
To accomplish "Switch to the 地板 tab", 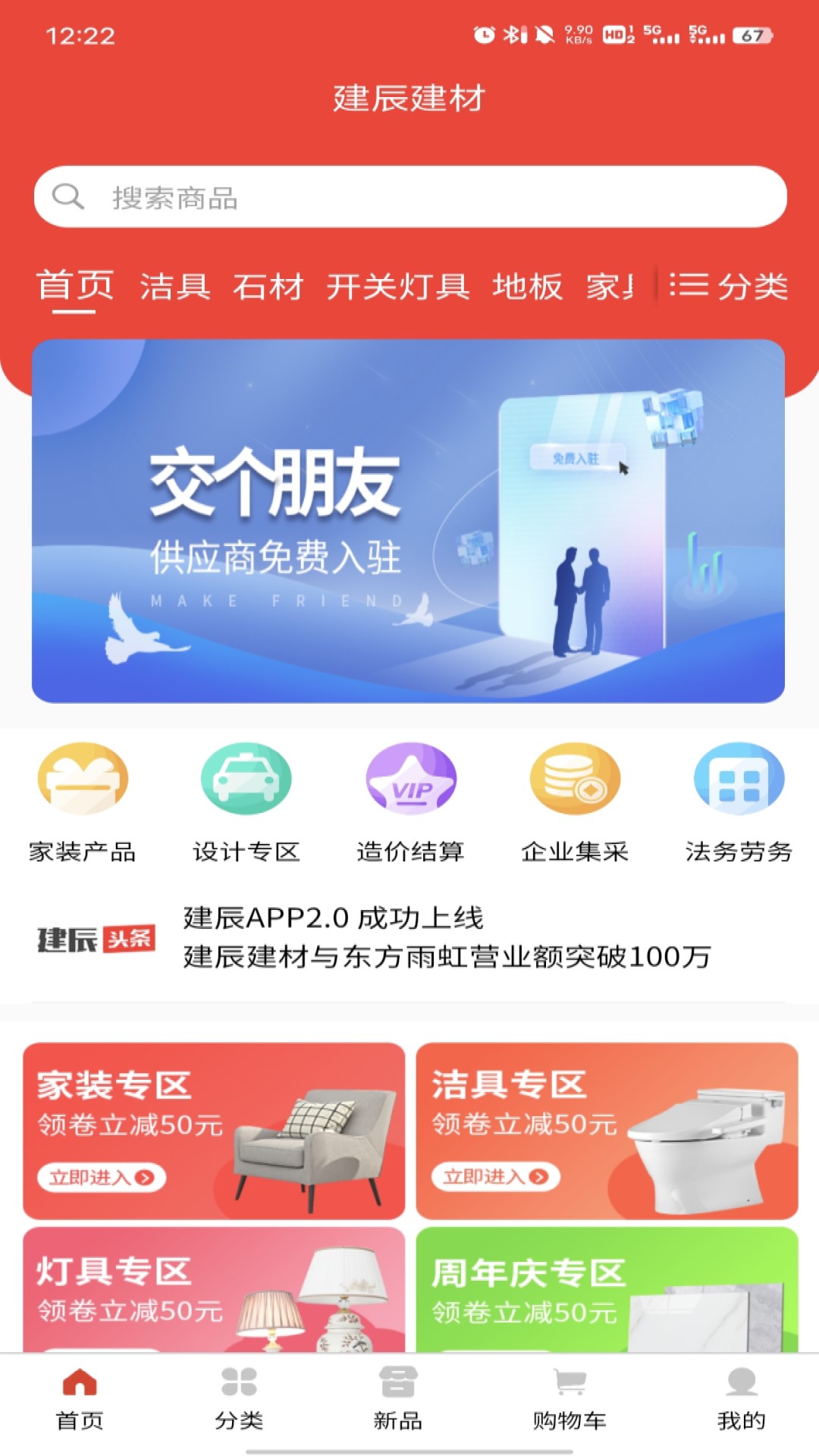I will tap(527, 287).
